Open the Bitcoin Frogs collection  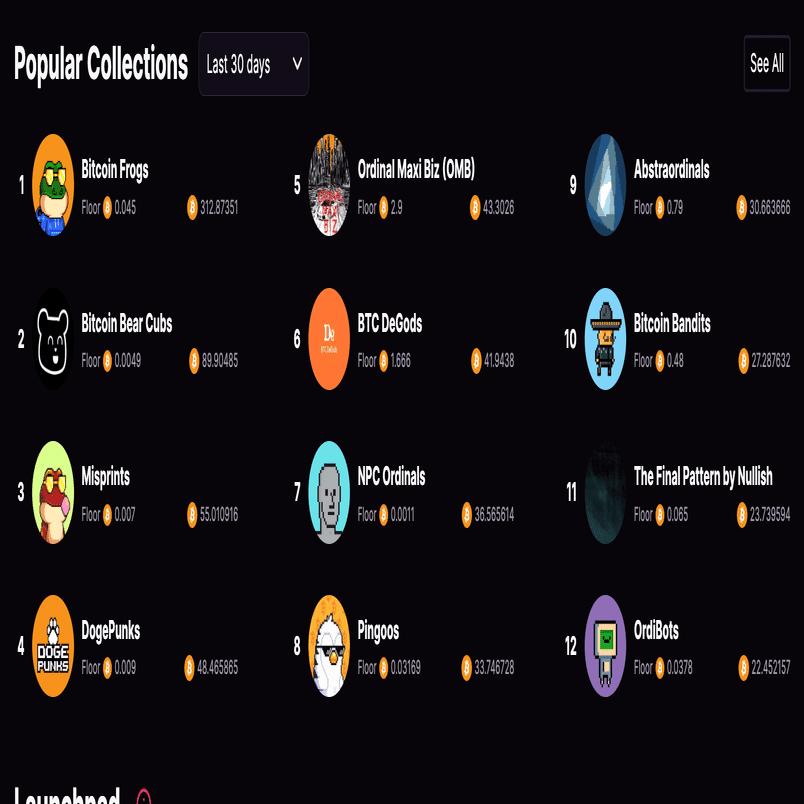[114, 170]
